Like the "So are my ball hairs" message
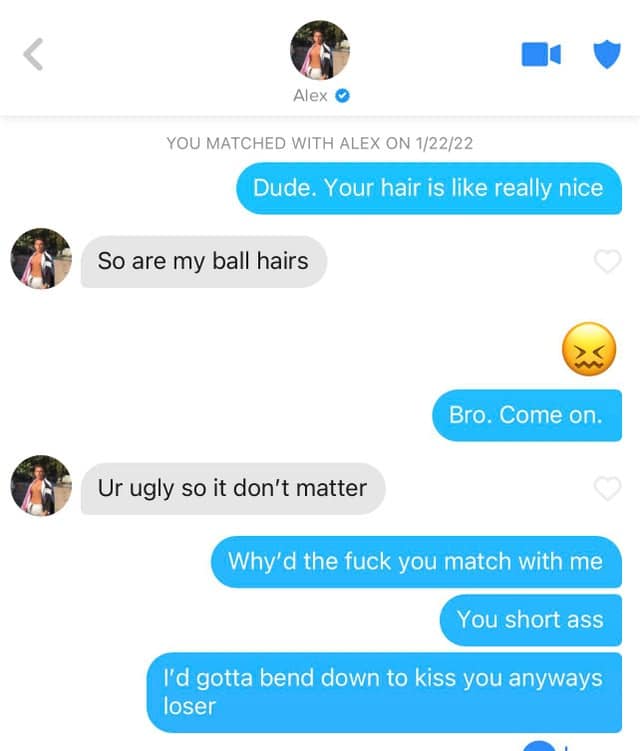The height and width of the screenshot is (751, 640). pyautogui.click(x=607, y=262)
